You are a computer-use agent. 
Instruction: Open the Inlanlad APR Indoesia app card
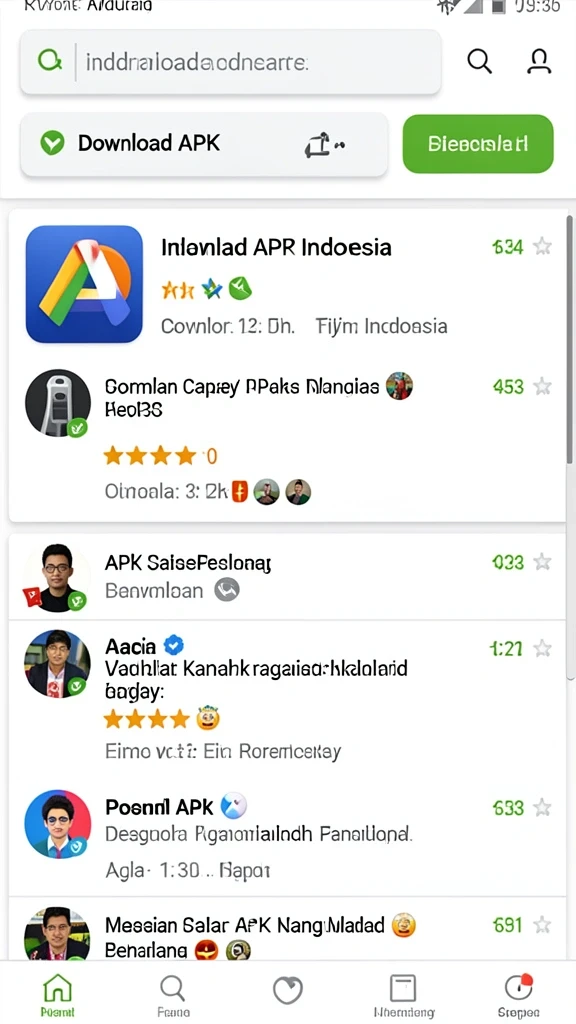point(287,284)
